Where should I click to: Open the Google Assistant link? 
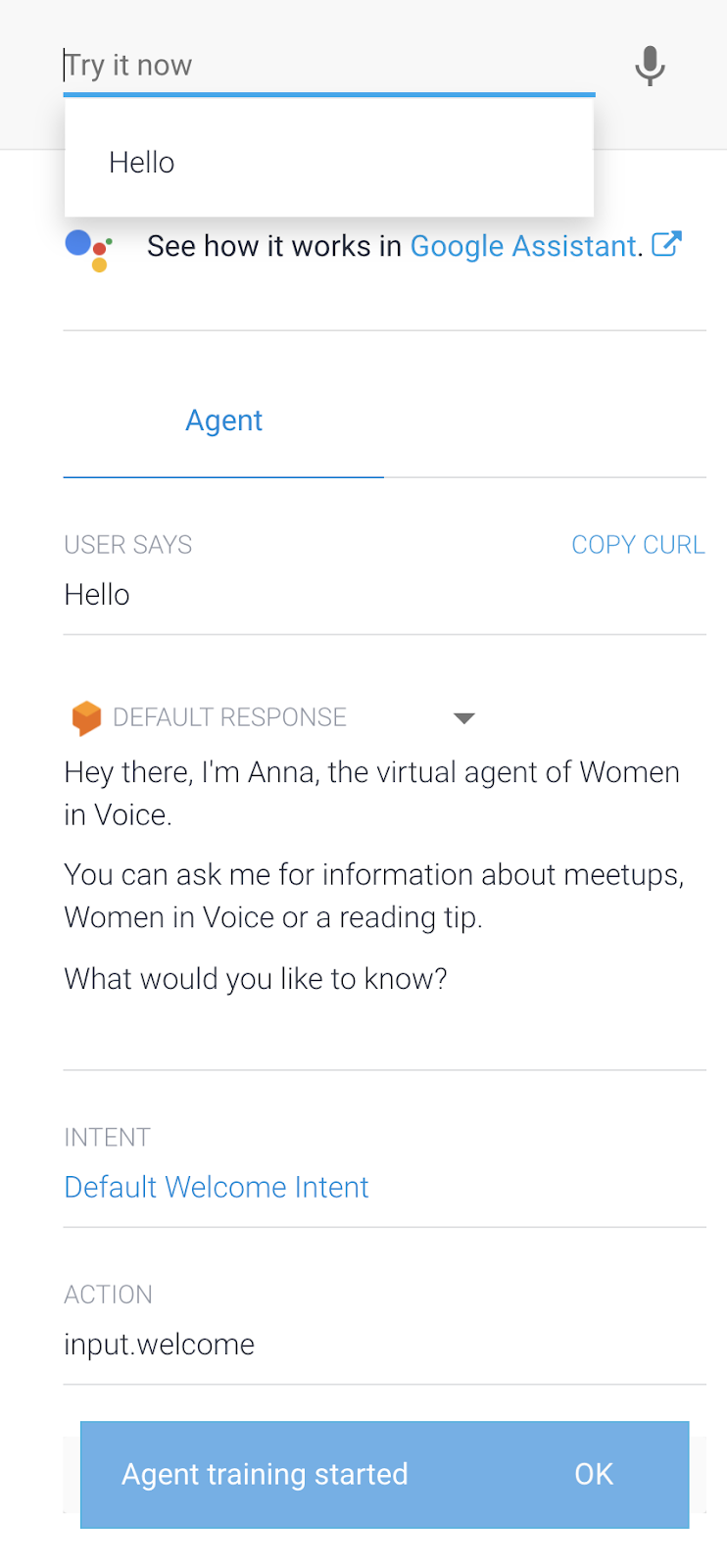(x=524, y=246)
